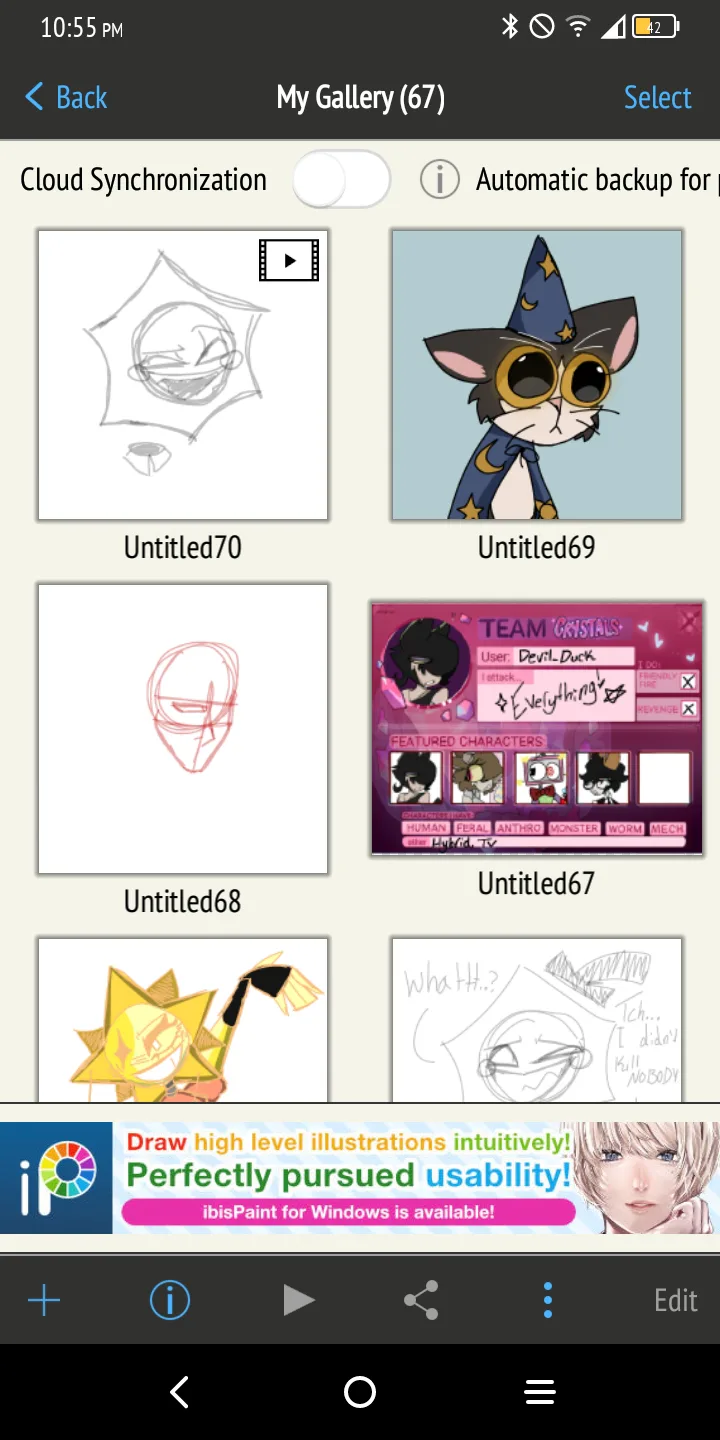Play the drawing process video
720x1440 pixels.
pyautogui.click(x=297, y=1300)
